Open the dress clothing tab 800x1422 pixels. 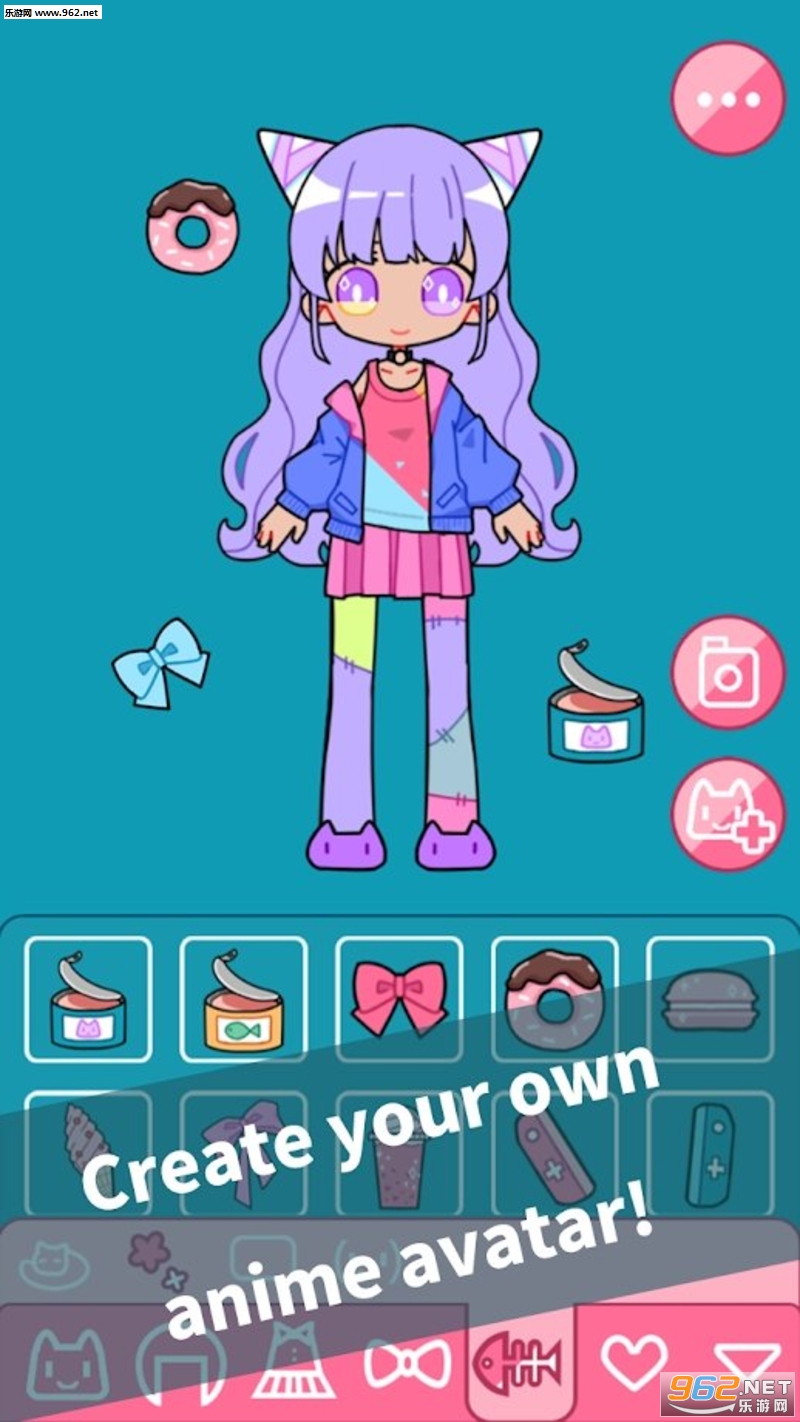[294, 1362]
